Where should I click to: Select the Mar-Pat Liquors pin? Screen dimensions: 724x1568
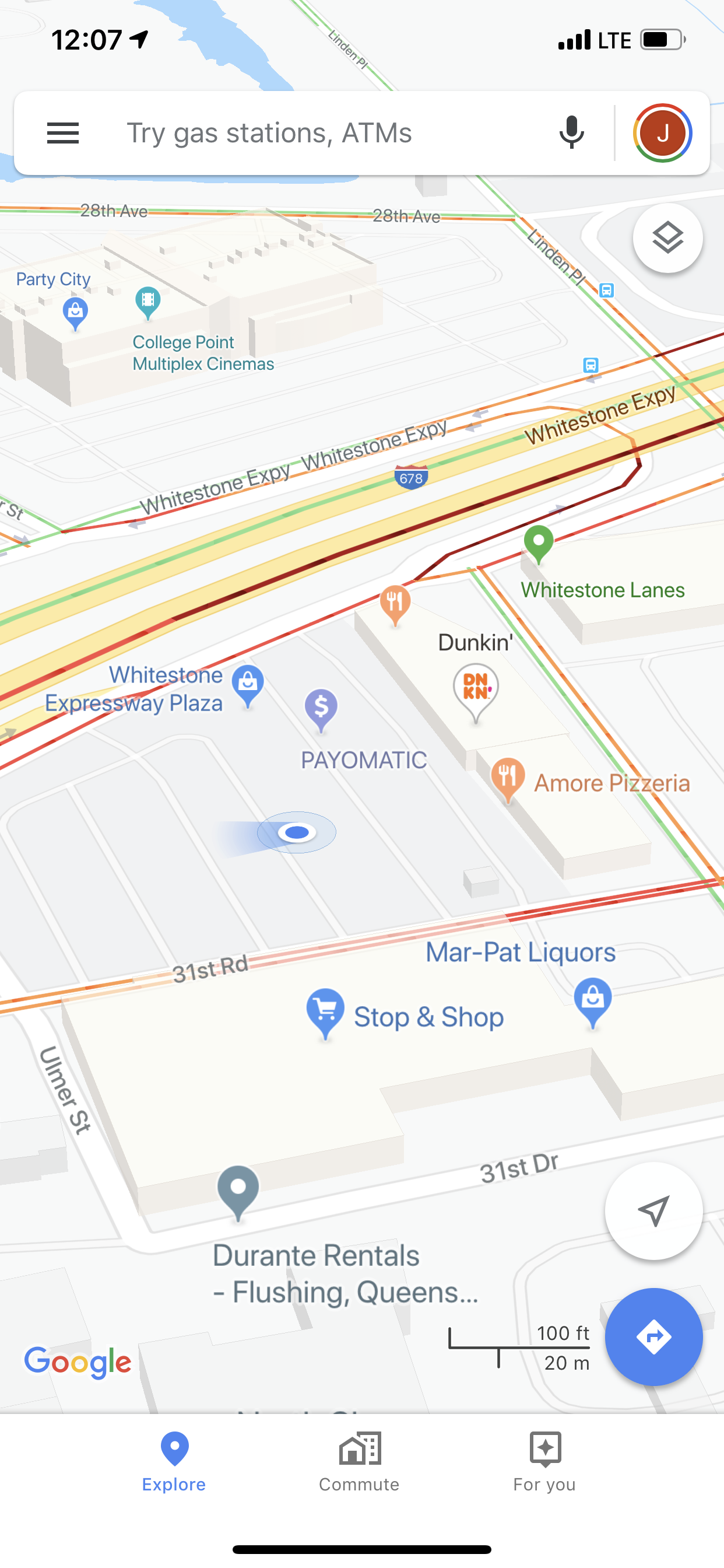pyautogui.click(x=593, y=999)
